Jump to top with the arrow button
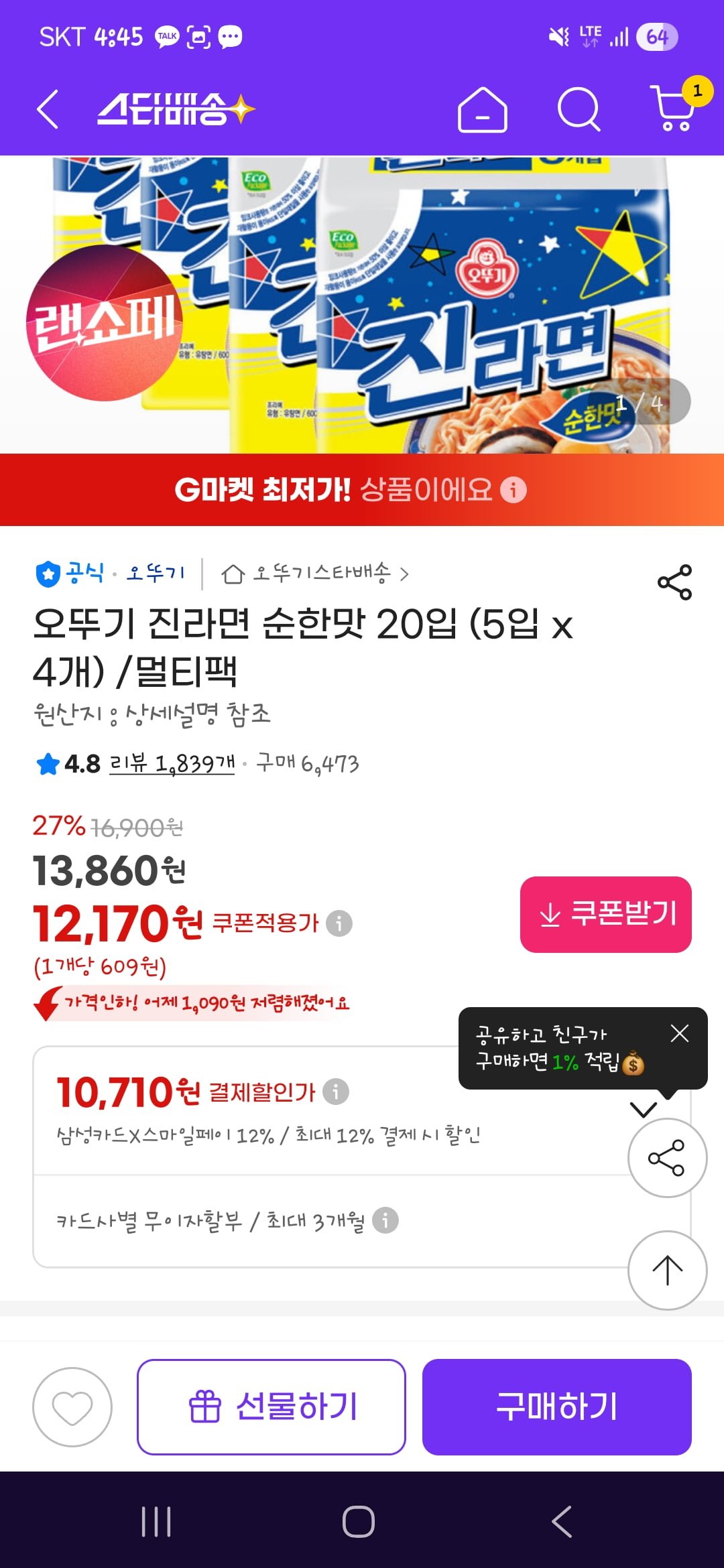 coord(666,1270)
